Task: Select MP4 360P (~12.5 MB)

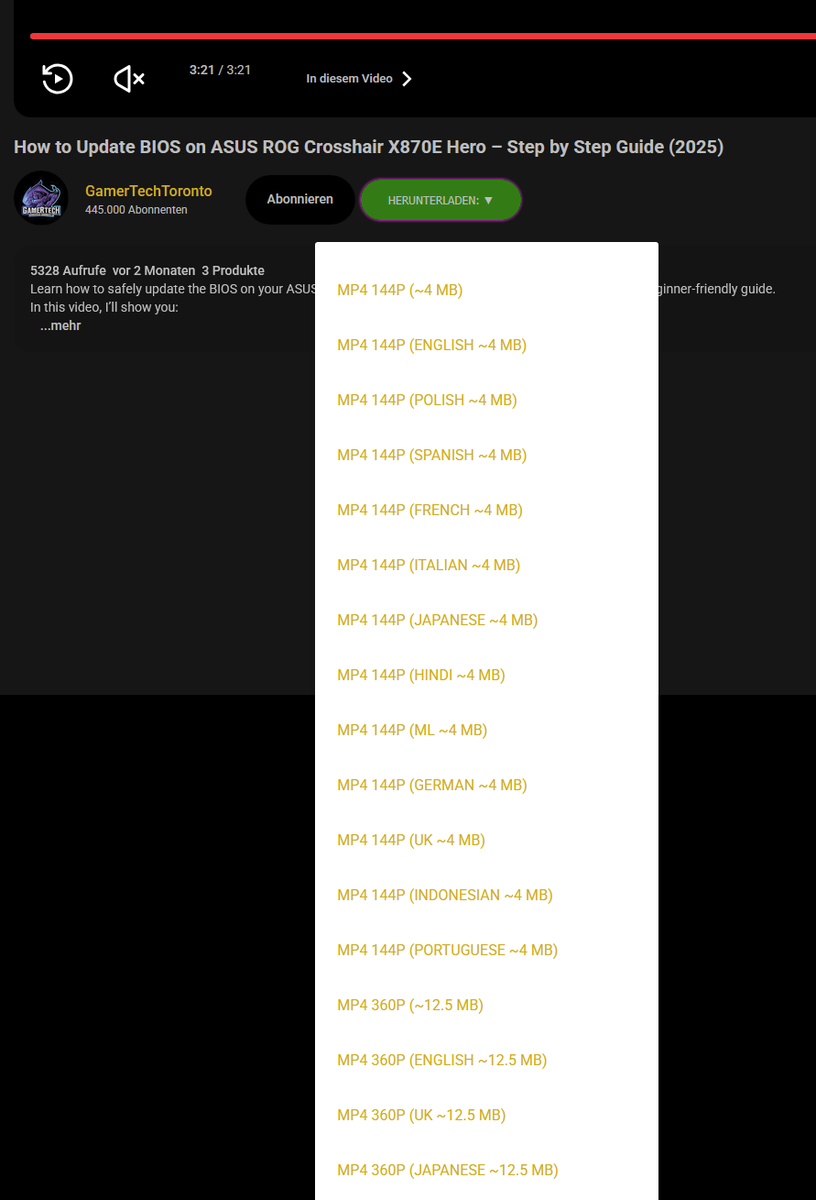Action: [x=410, y=1005]
